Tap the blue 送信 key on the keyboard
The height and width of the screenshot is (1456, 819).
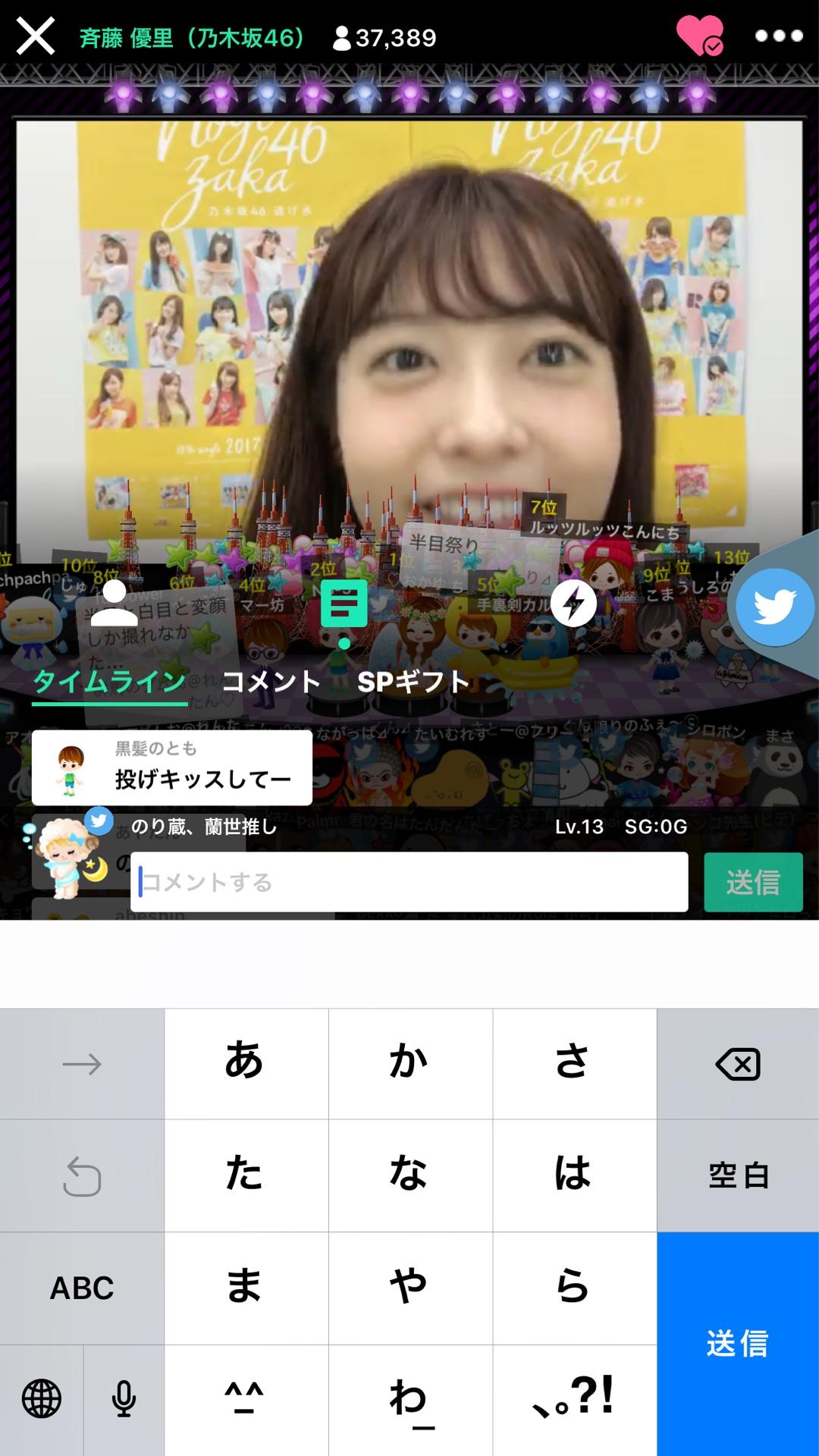tap(738, 1344)
